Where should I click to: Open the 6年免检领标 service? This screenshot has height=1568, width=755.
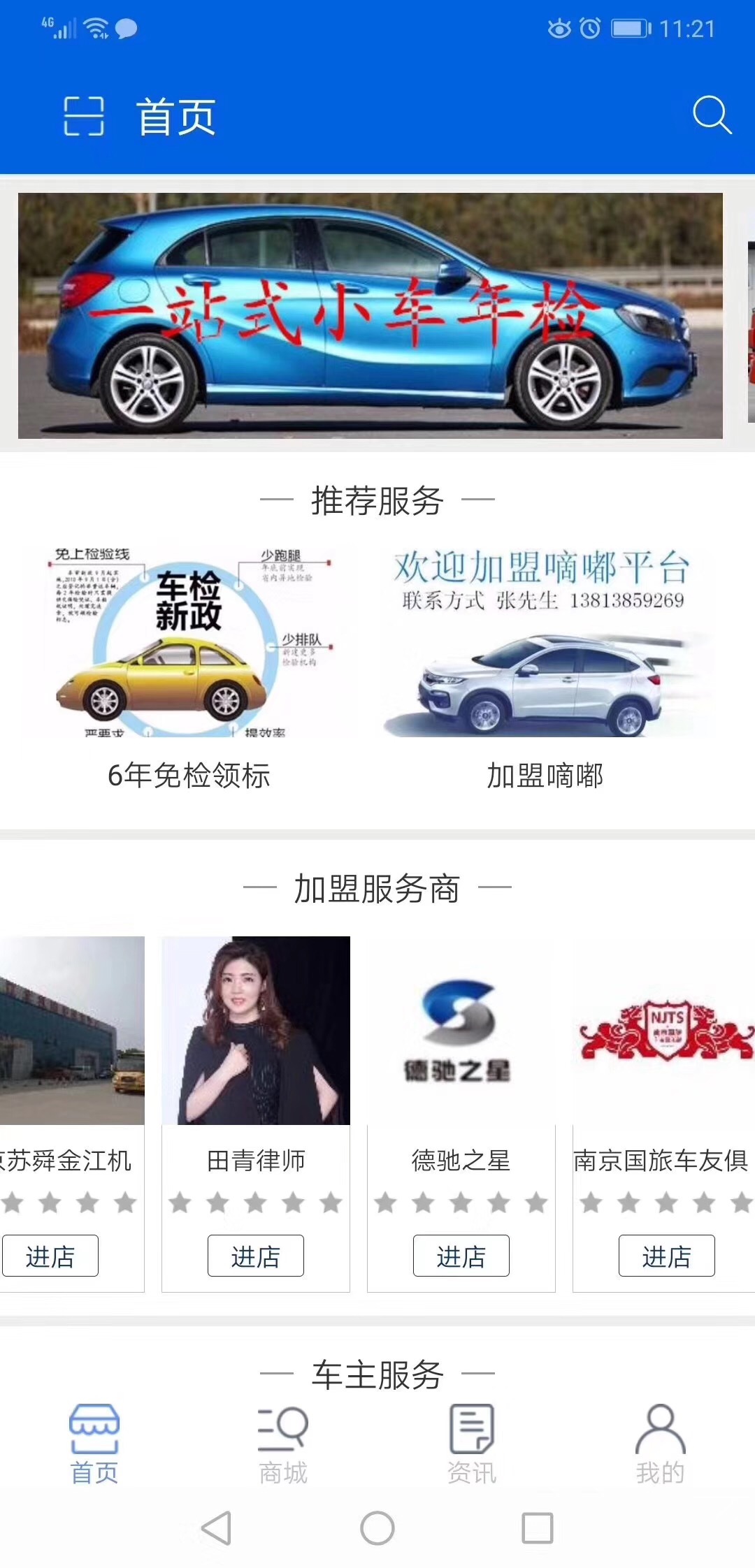pyautogui.click(x=189, y=669)
